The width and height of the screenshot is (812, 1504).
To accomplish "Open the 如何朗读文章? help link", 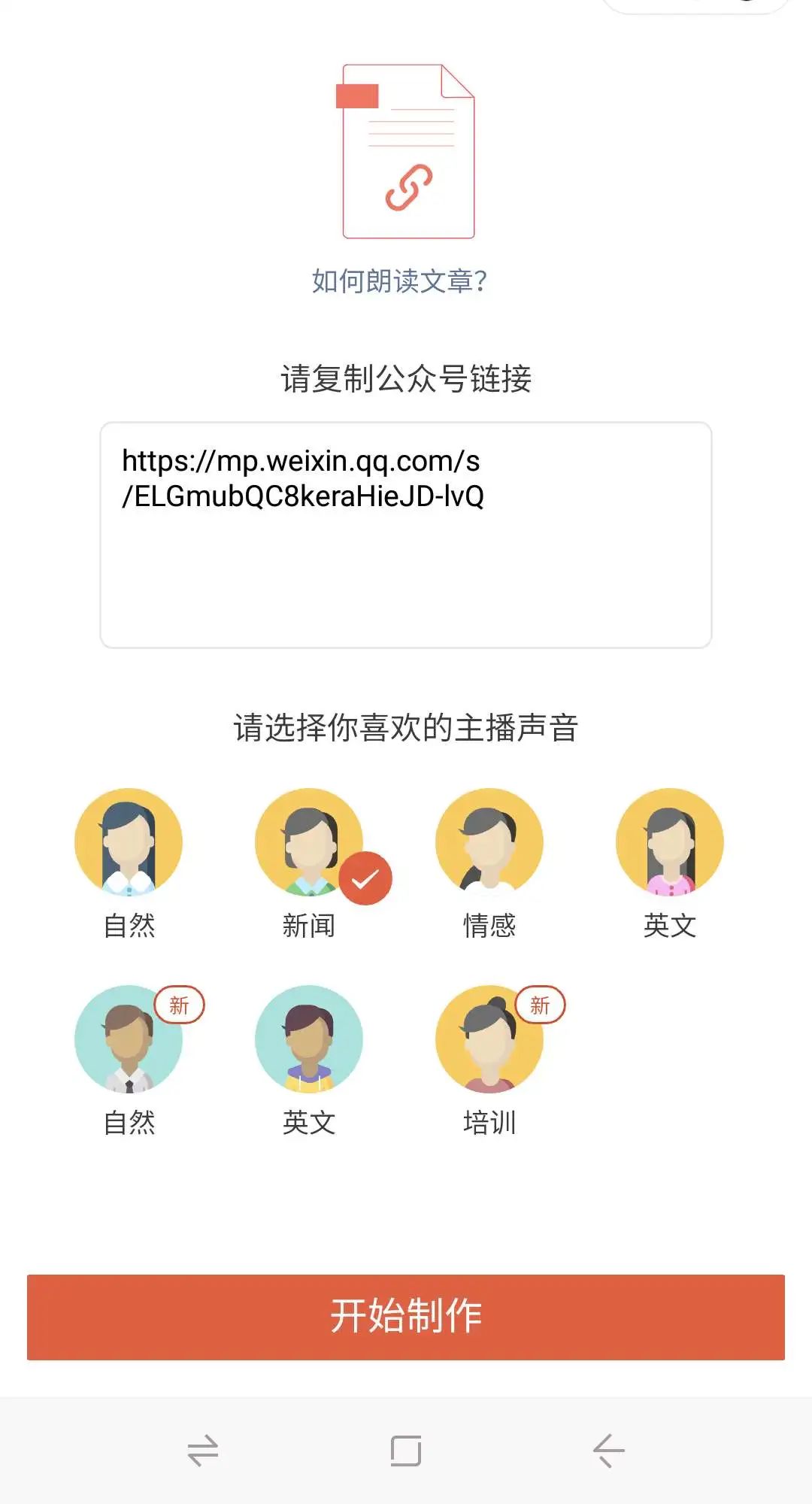I will tap(399, 281).
